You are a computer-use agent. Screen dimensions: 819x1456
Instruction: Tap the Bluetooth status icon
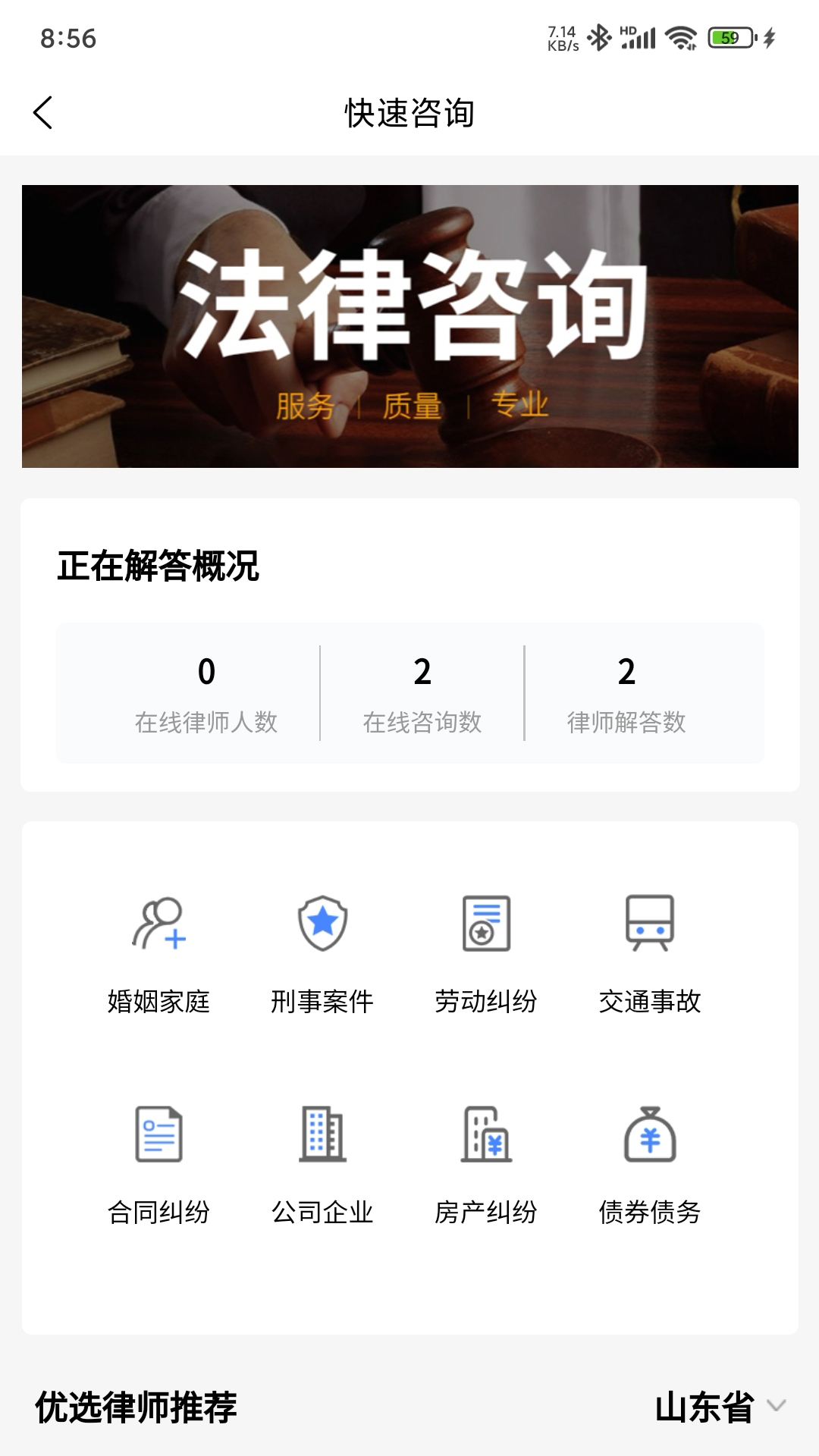(x=599, y=36)
